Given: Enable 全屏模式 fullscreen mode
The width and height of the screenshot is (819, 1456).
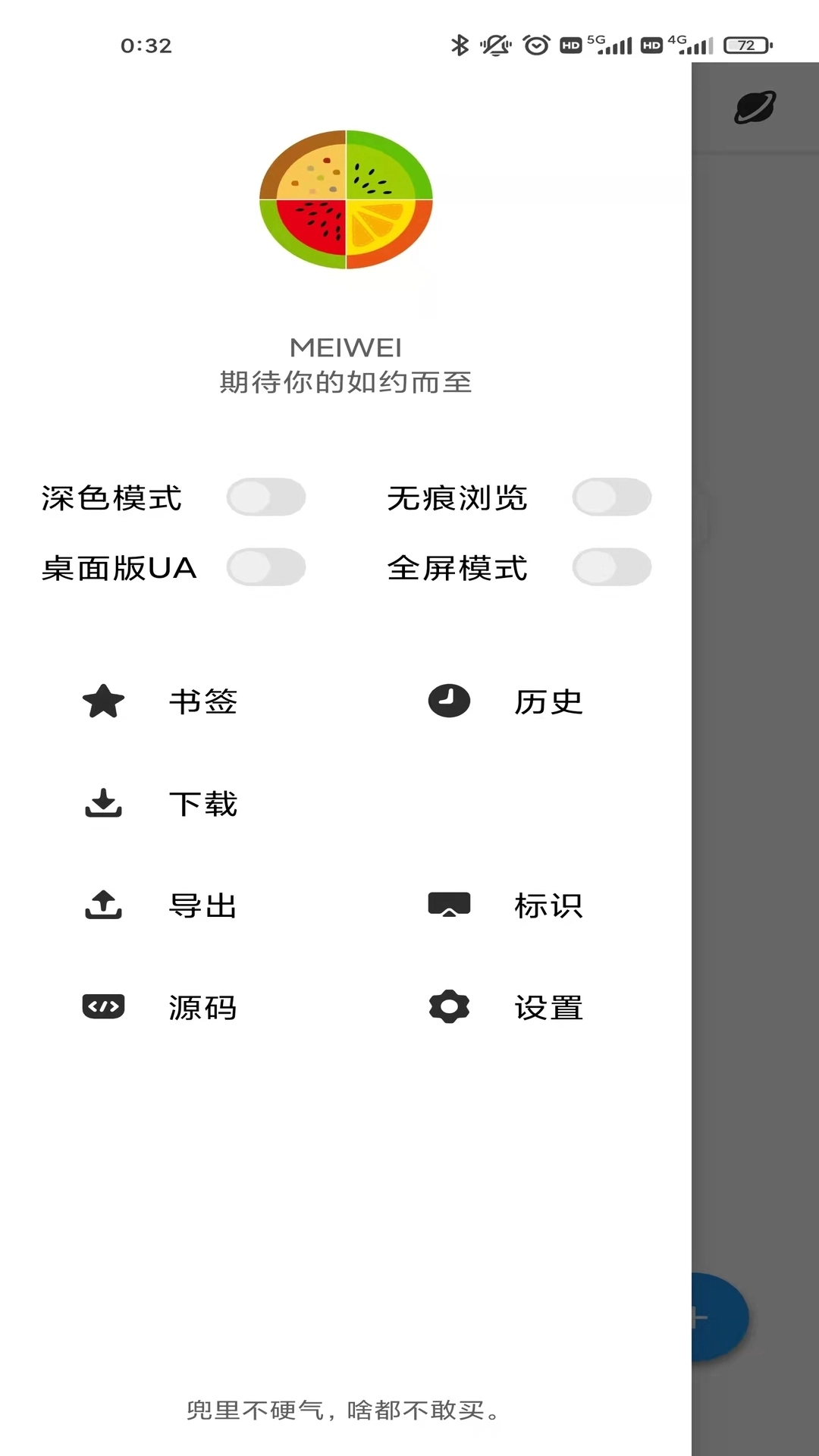Looking at the screenshot, I should (611, 567).
